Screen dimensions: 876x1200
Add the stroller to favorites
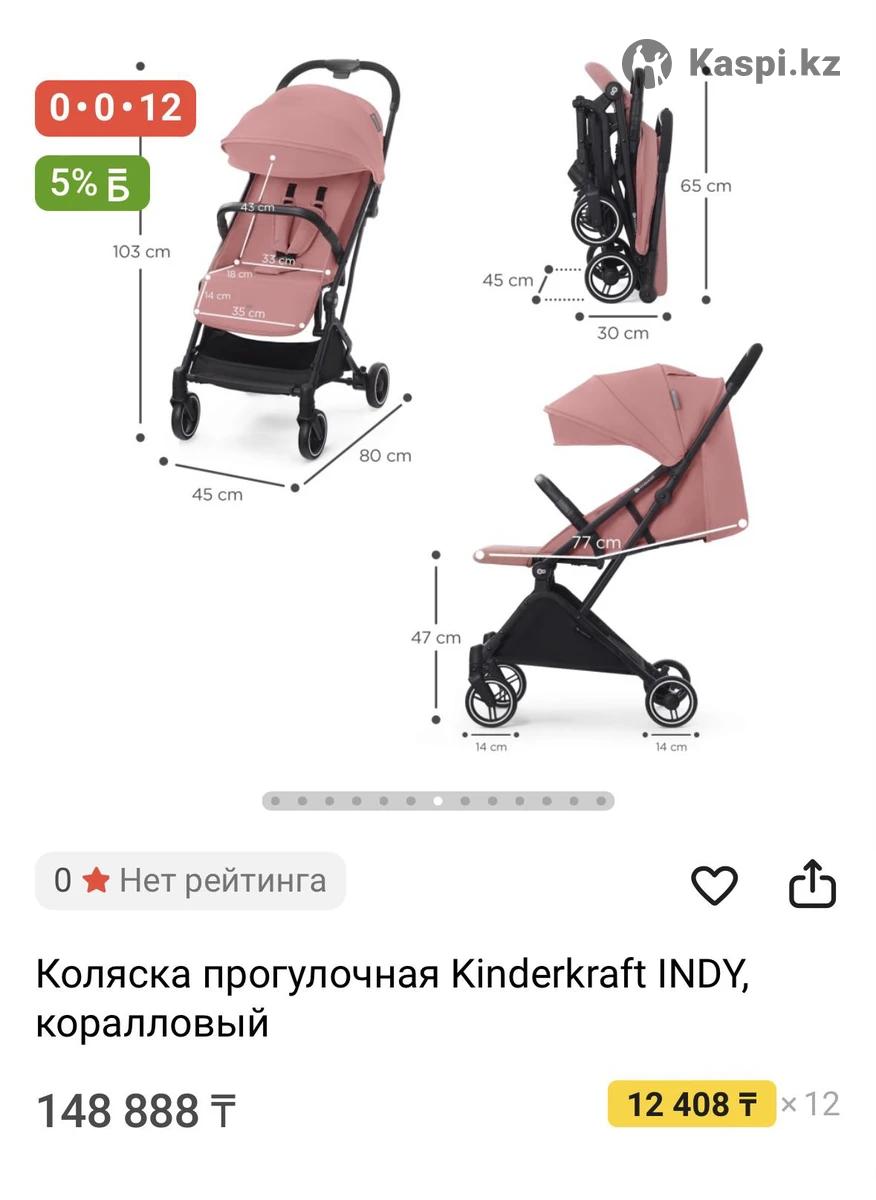point(714,885)
